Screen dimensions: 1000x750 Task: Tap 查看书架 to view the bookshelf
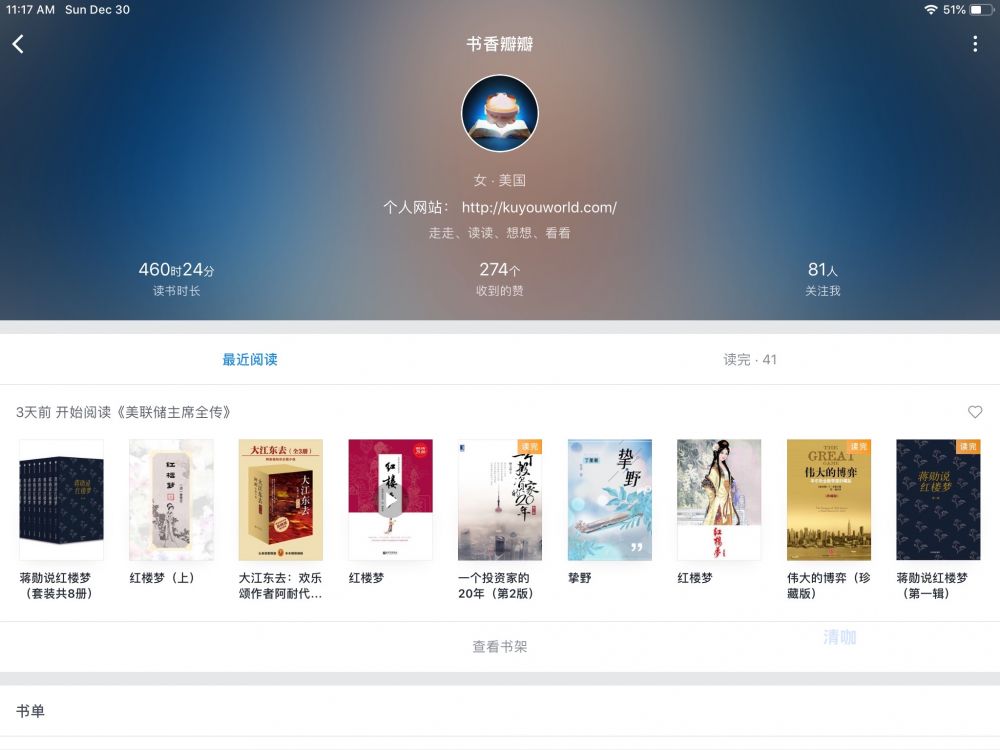pyautogui.click(x=500, y=647)
